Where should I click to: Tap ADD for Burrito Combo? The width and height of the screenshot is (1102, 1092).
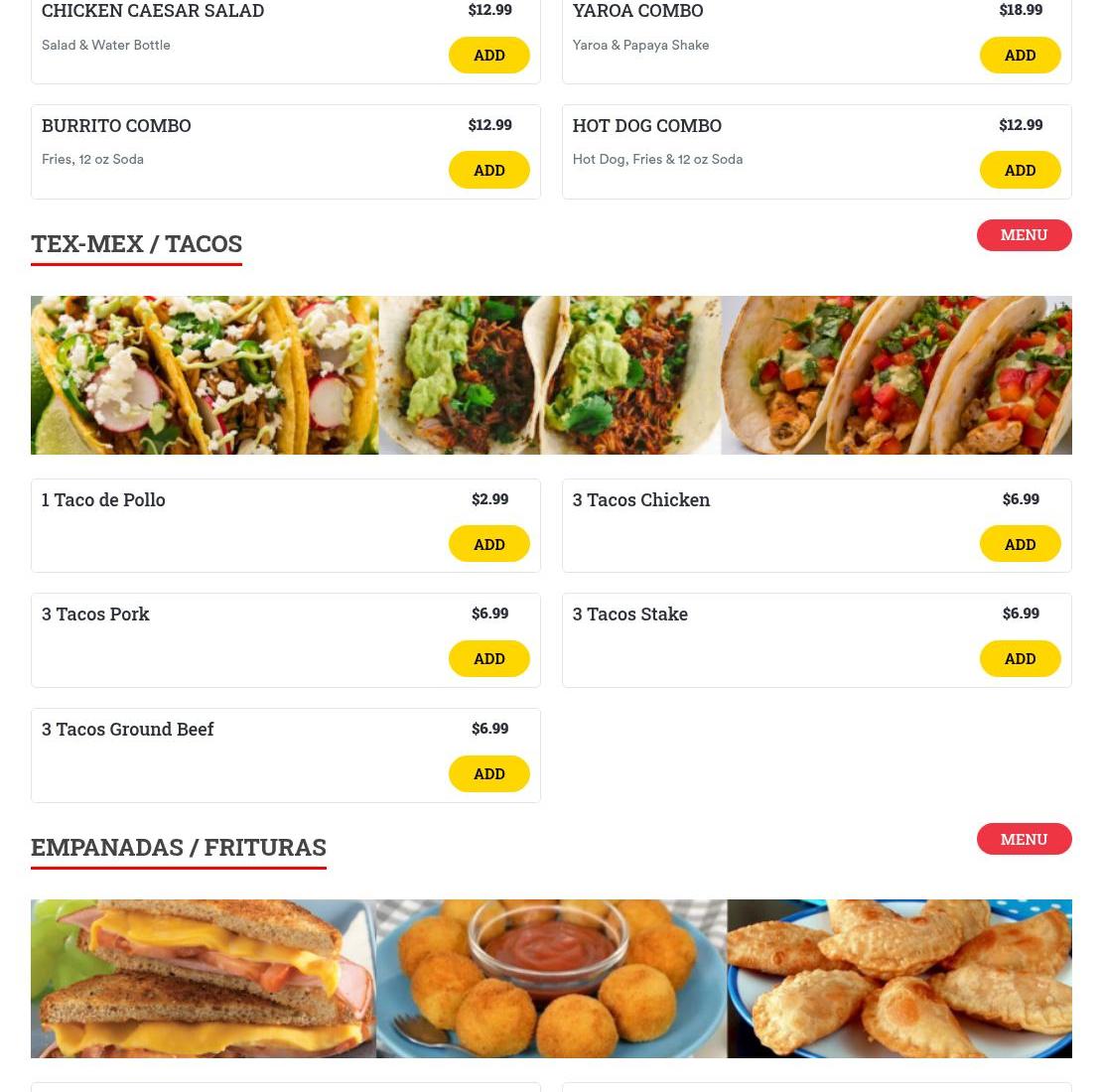488,171
